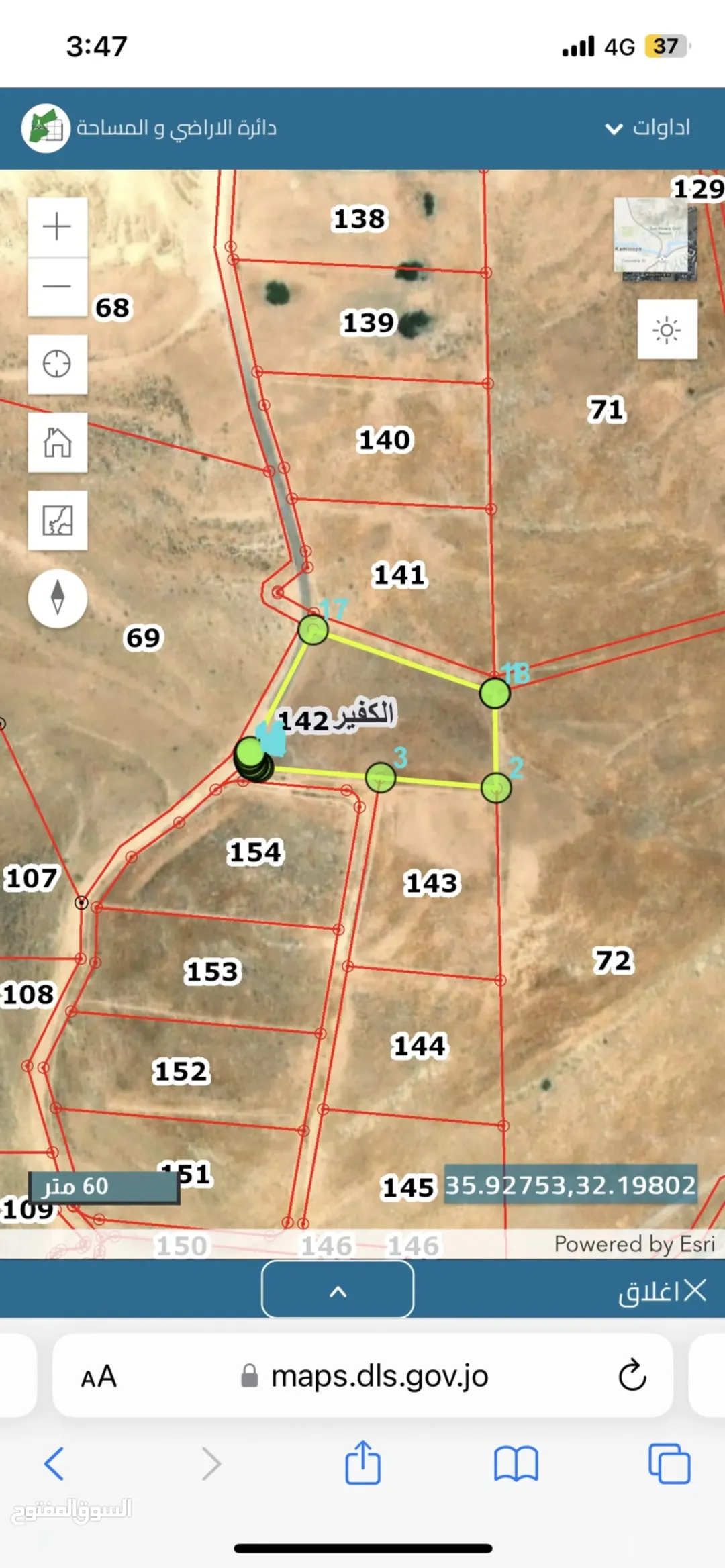Open the basemap overview thumbnail
725x1568 pixels.
pos(655,240)
